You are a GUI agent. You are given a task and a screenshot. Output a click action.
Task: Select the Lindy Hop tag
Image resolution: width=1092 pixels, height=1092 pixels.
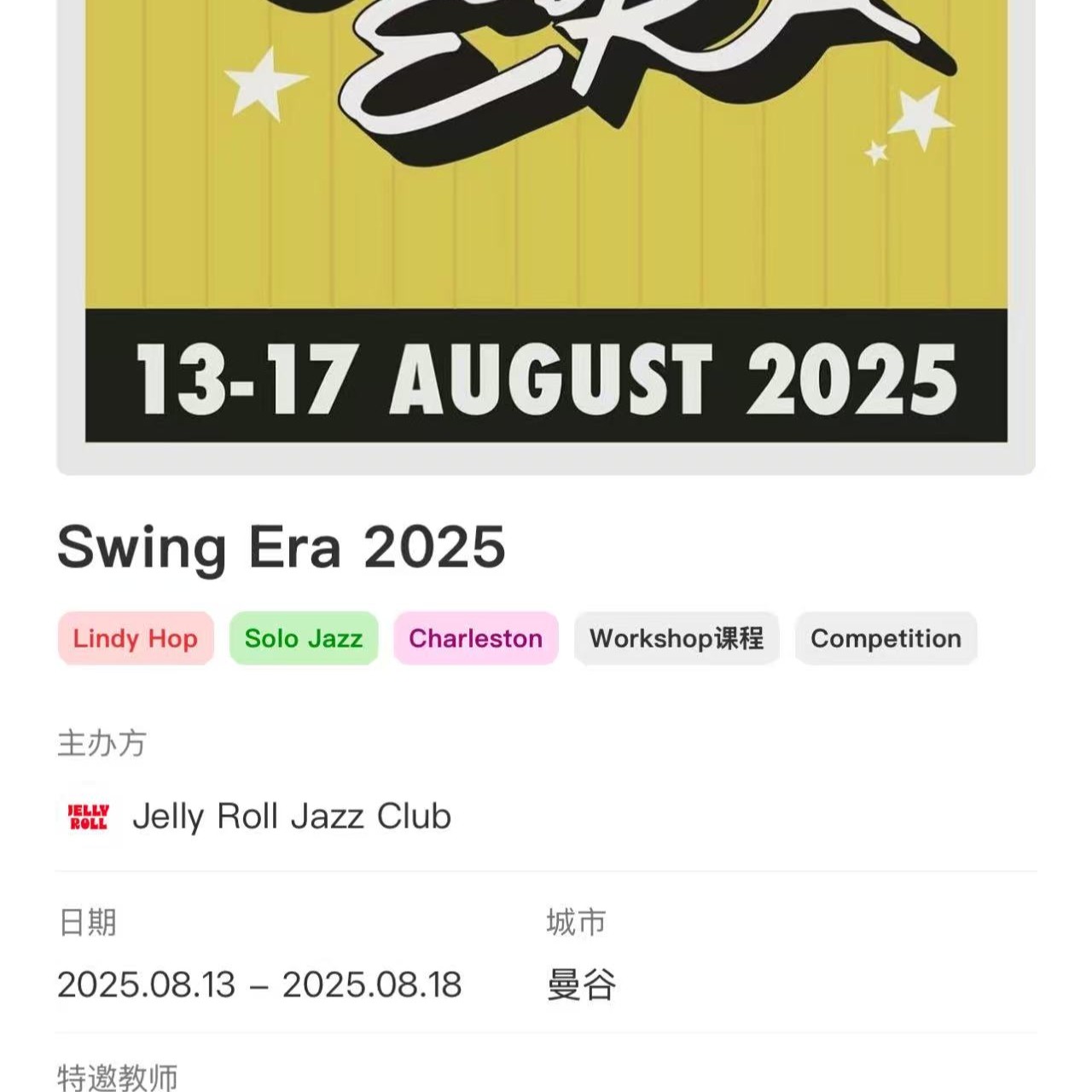[x=136, y=638]
